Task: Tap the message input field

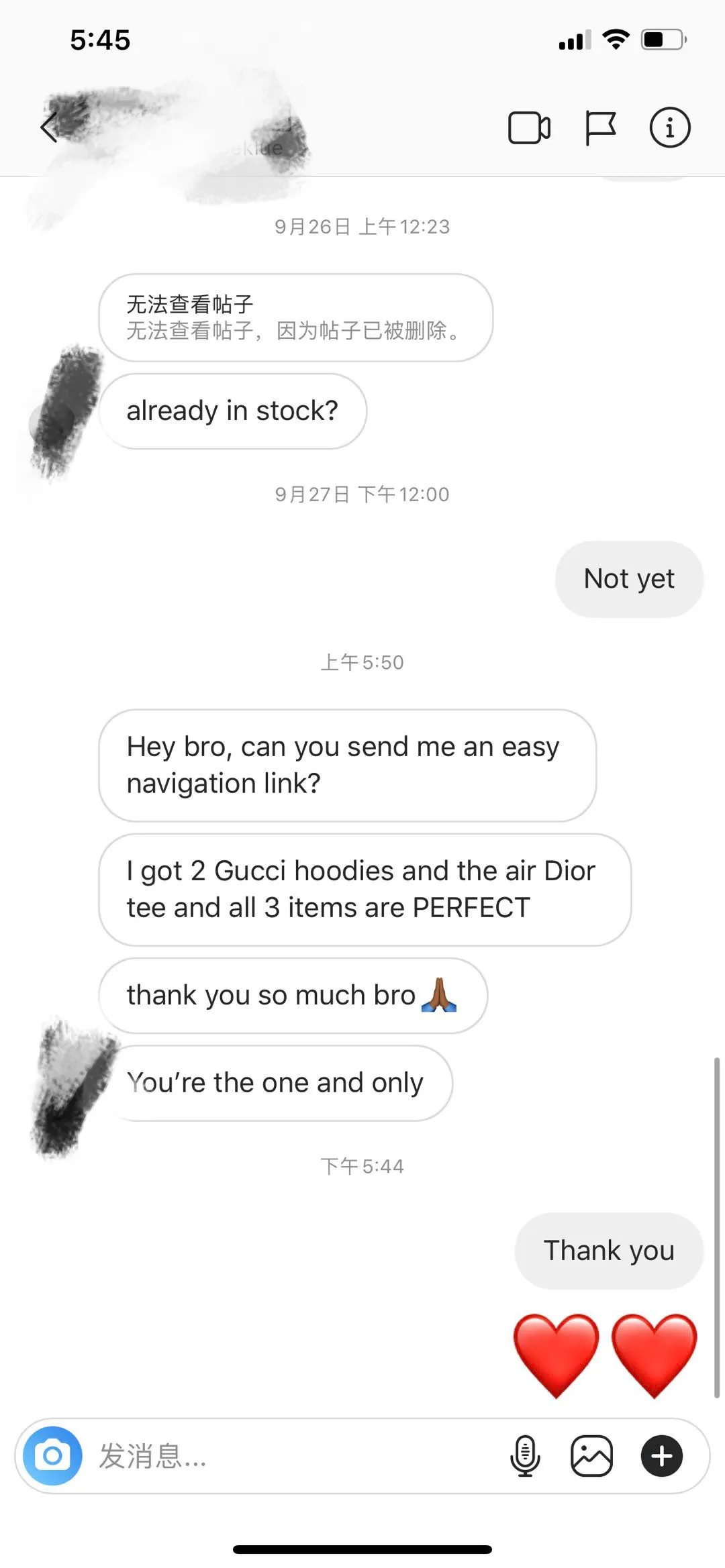Action: [289, 1456]
